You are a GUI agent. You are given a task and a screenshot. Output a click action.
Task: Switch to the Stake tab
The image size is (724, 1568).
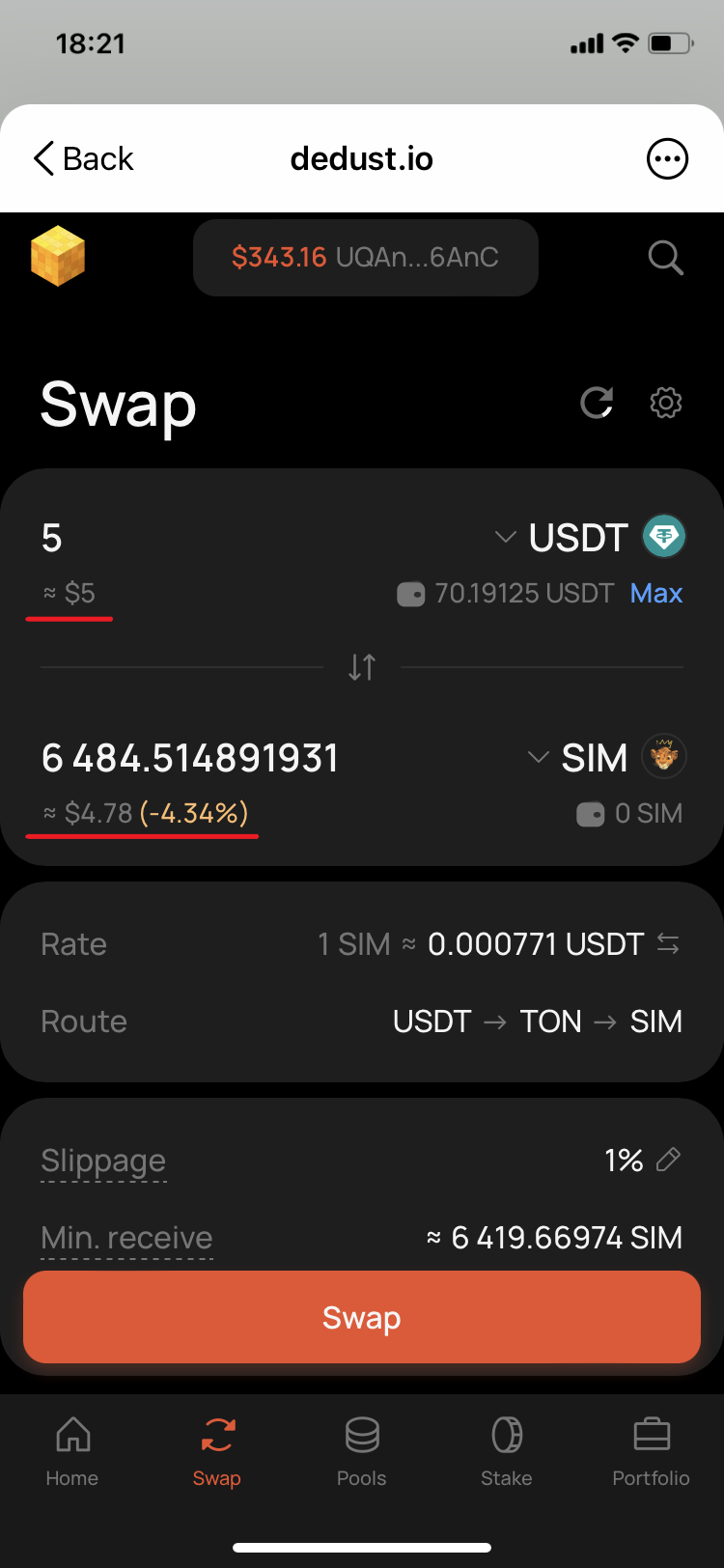(x=507, y=1450)
